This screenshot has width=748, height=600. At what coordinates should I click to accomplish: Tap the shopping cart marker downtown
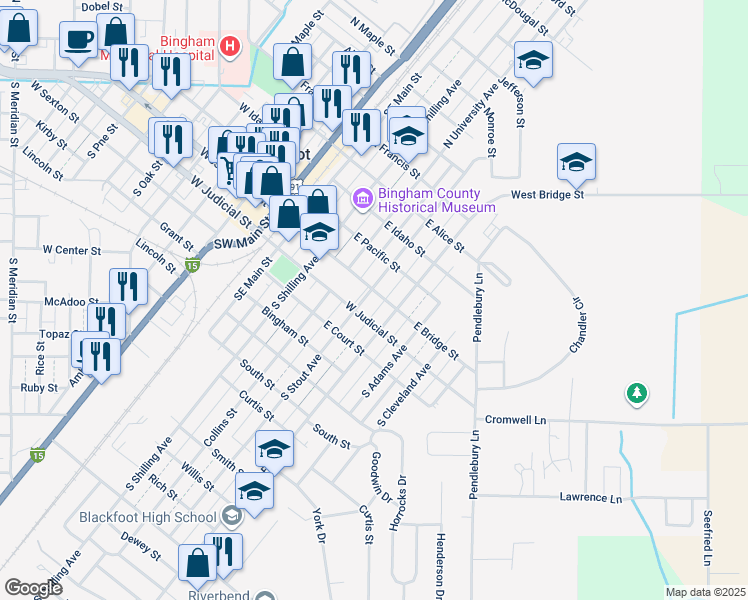227,169
